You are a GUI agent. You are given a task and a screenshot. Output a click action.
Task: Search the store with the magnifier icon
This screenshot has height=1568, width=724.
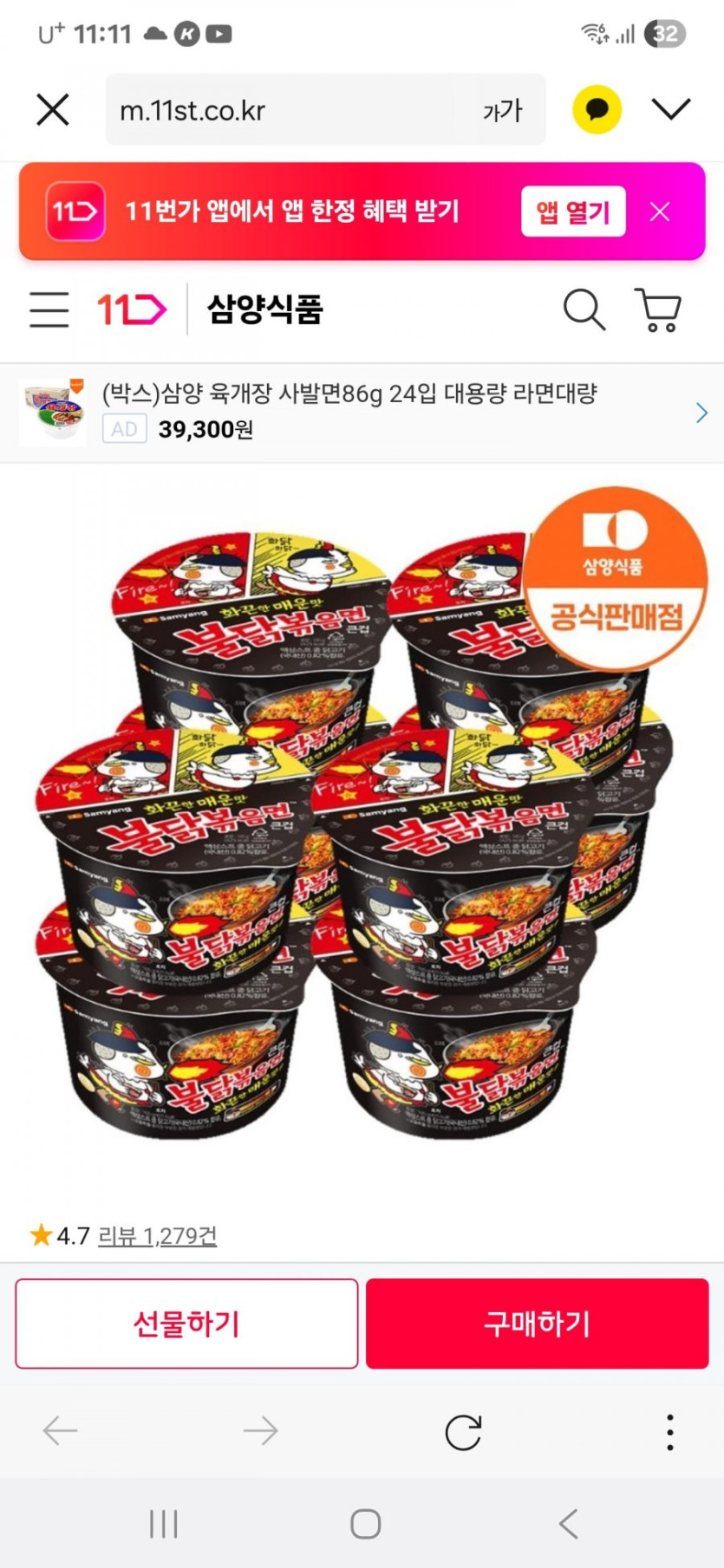pos(584,309)
